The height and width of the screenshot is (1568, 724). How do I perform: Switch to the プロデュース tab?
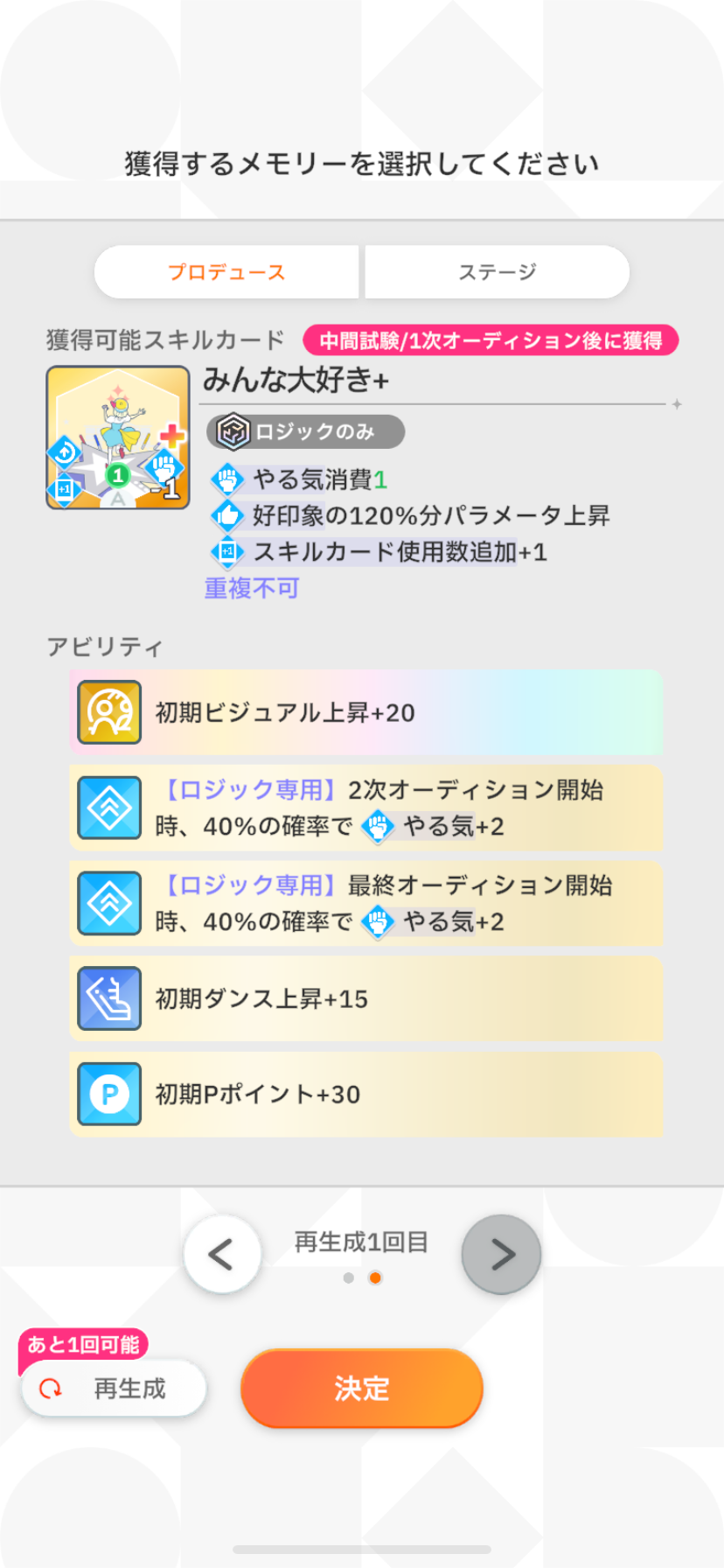[226, 272]
